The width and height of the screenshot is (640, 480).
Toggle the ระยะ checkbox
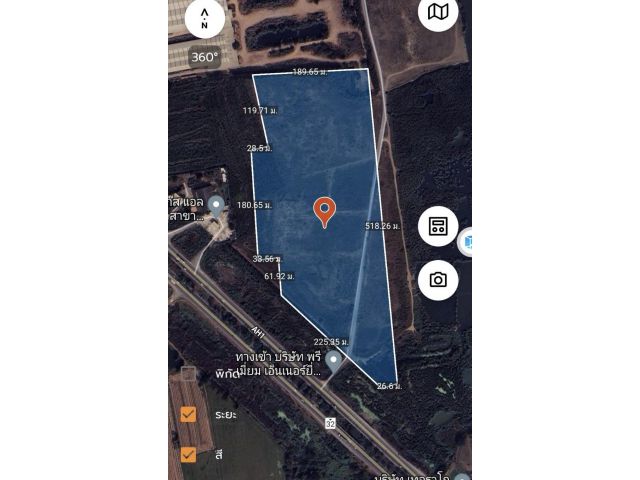188,414
